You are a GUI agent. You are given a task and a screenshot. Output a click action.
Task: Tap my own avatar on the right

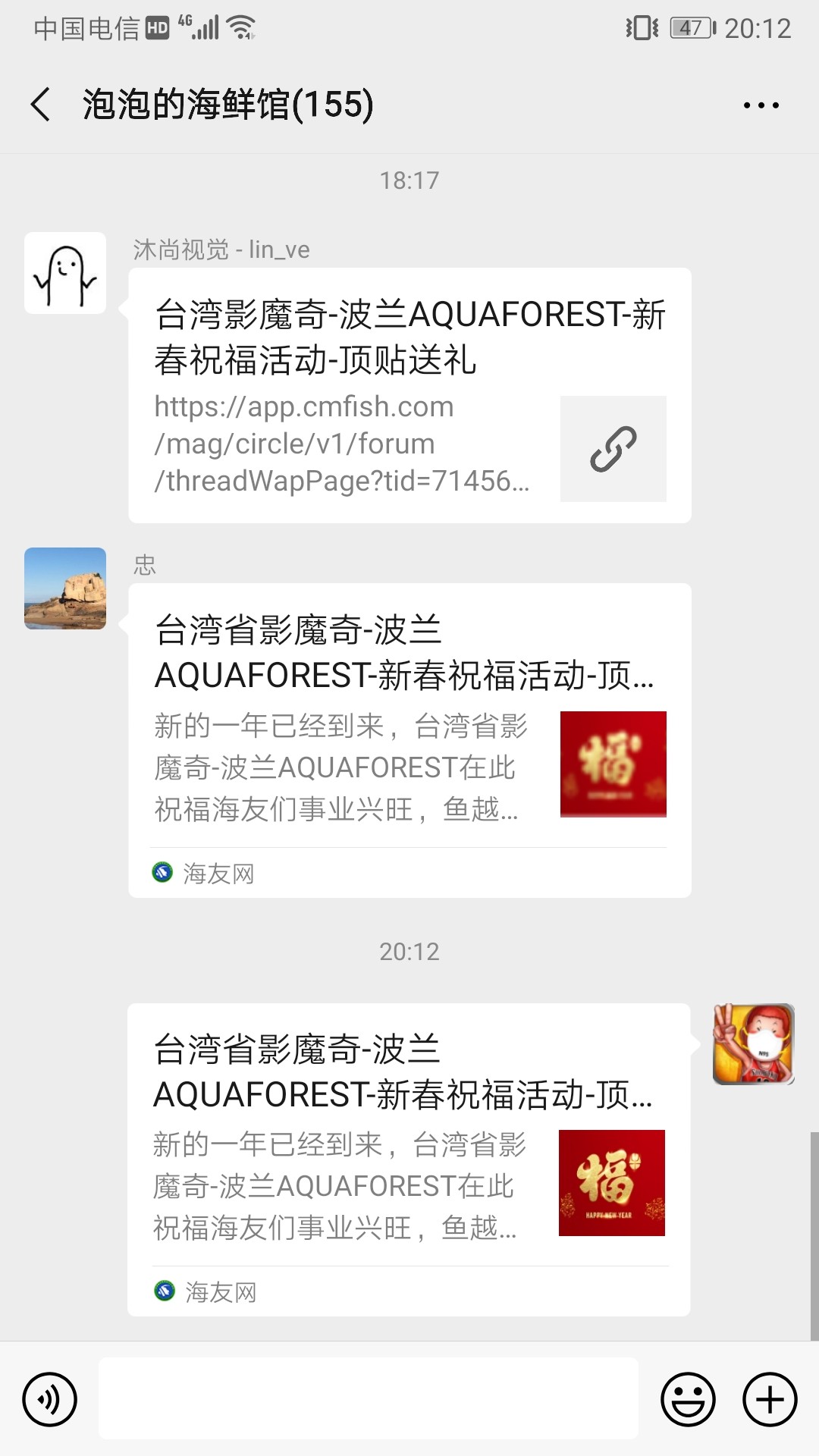pyautogui.click(x=753, y=1044)
